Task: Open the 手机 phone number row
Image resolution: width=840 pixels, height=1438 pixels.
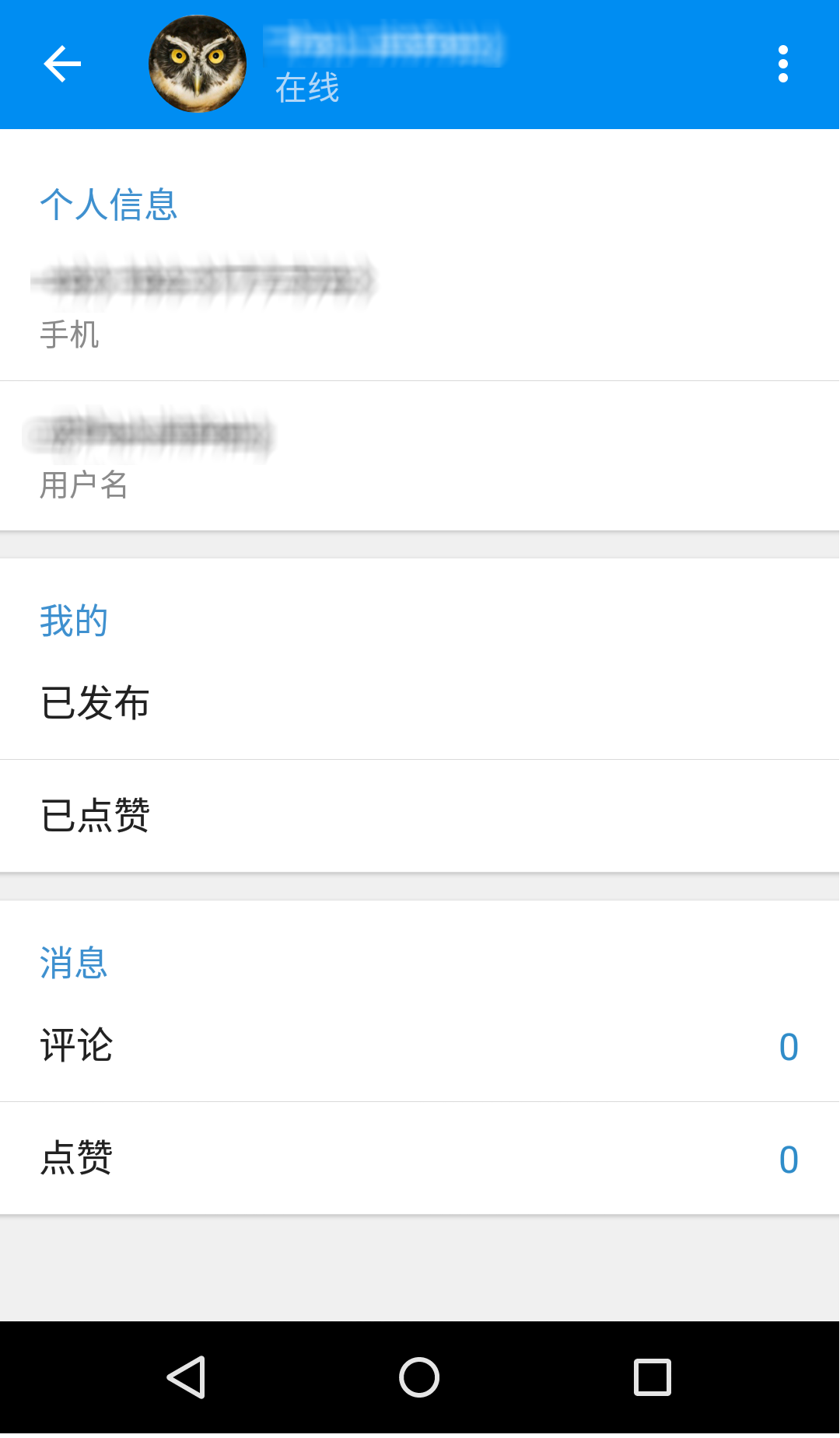Action: tap(420, 305)
